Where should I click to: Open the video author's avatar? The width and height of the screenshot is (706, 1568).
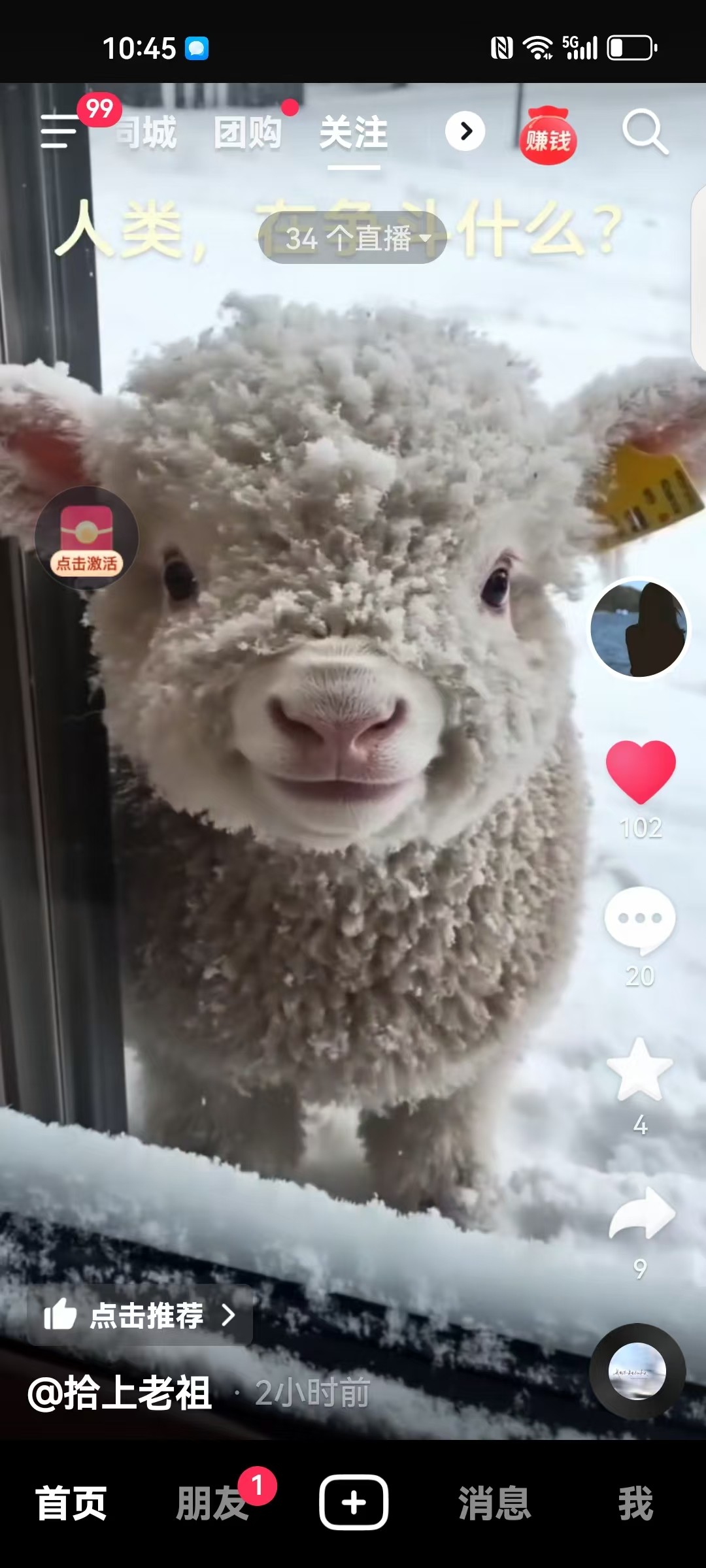point(639,629)
